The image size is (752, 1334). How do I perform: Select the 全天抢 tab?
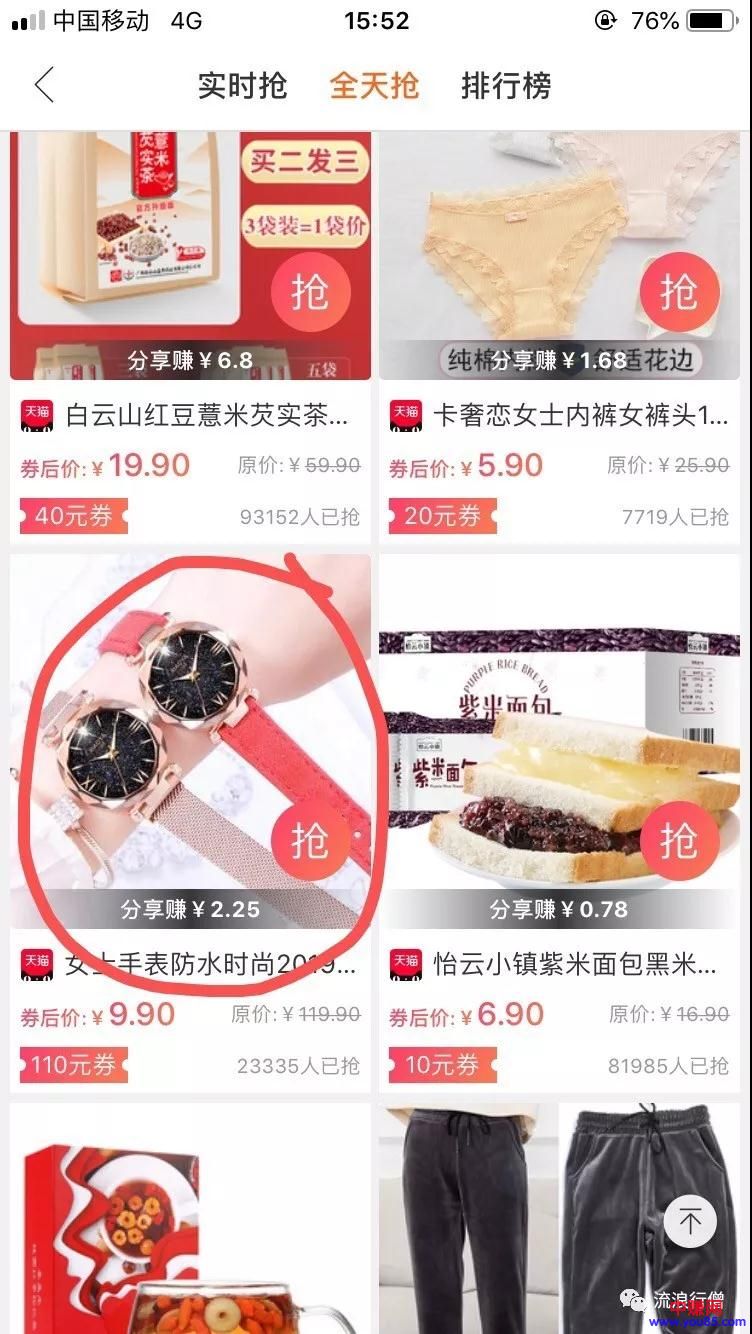374,86
